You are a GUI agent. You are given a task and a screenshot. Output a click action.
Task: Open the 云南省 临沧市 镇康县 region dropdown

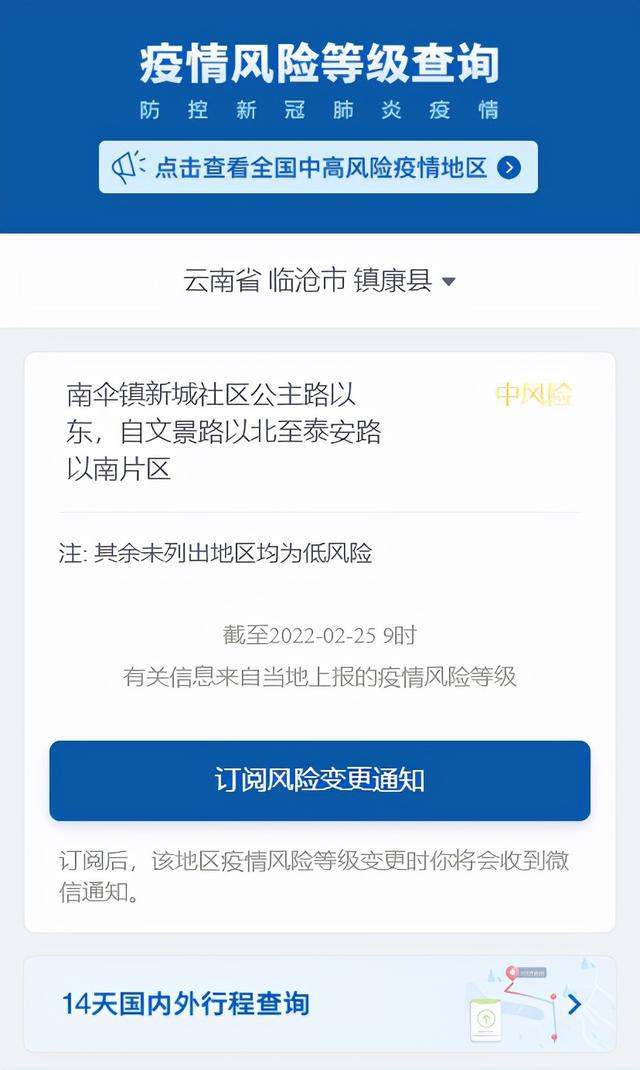[319, 281]
